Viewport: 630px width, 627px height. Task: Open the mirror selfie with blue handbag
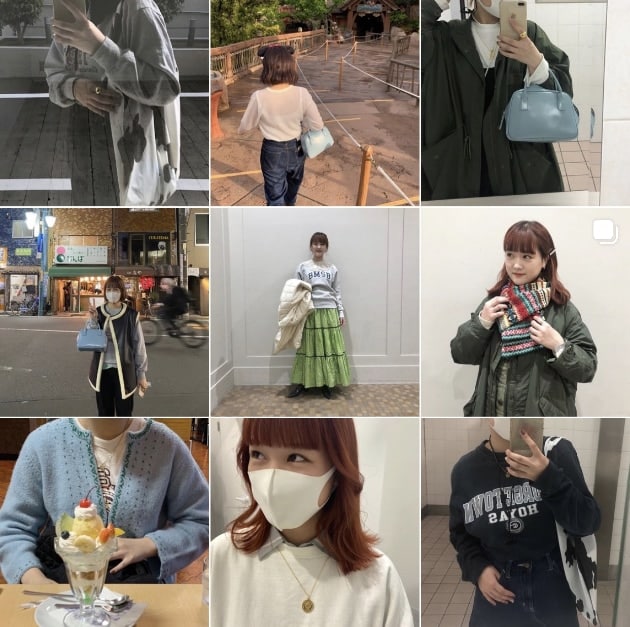[x=525, y=102]
